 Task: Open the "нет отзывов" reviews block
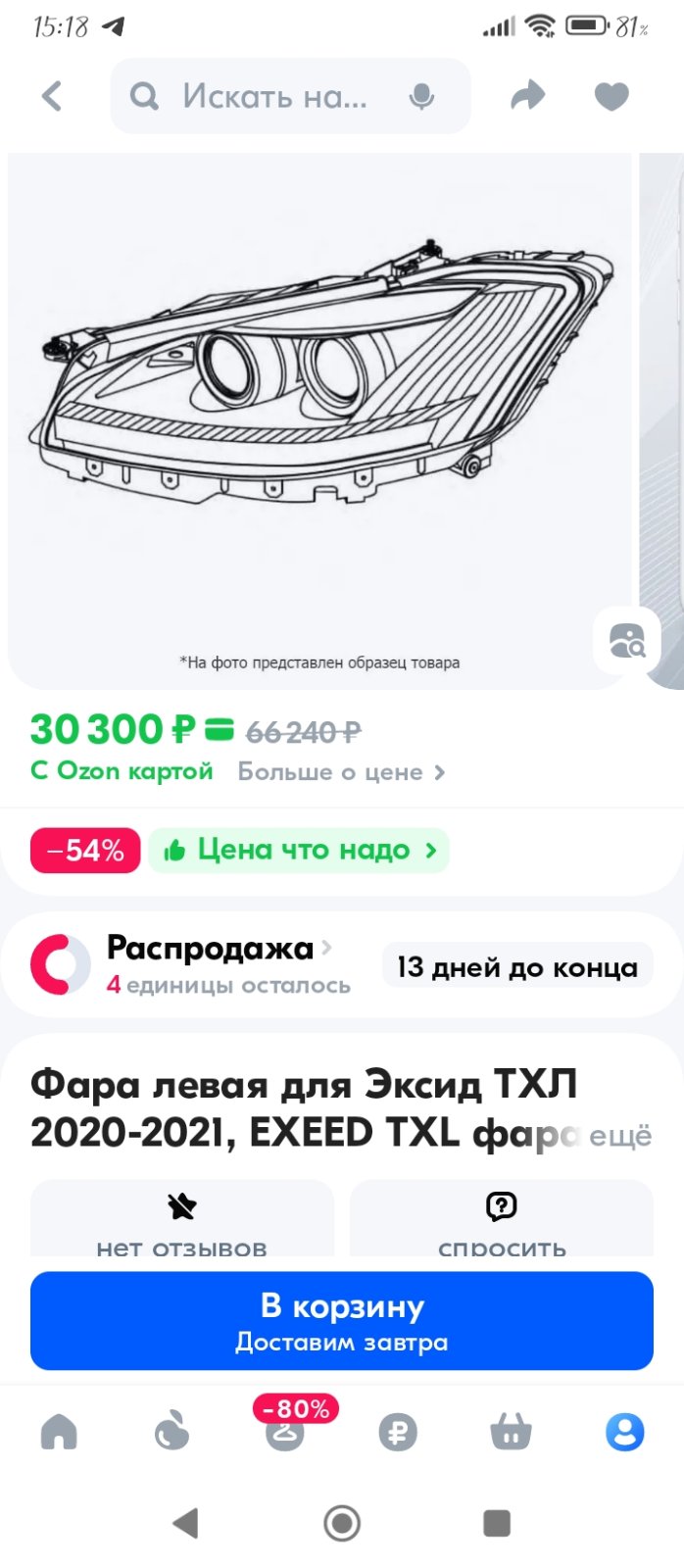(182, 1218)
